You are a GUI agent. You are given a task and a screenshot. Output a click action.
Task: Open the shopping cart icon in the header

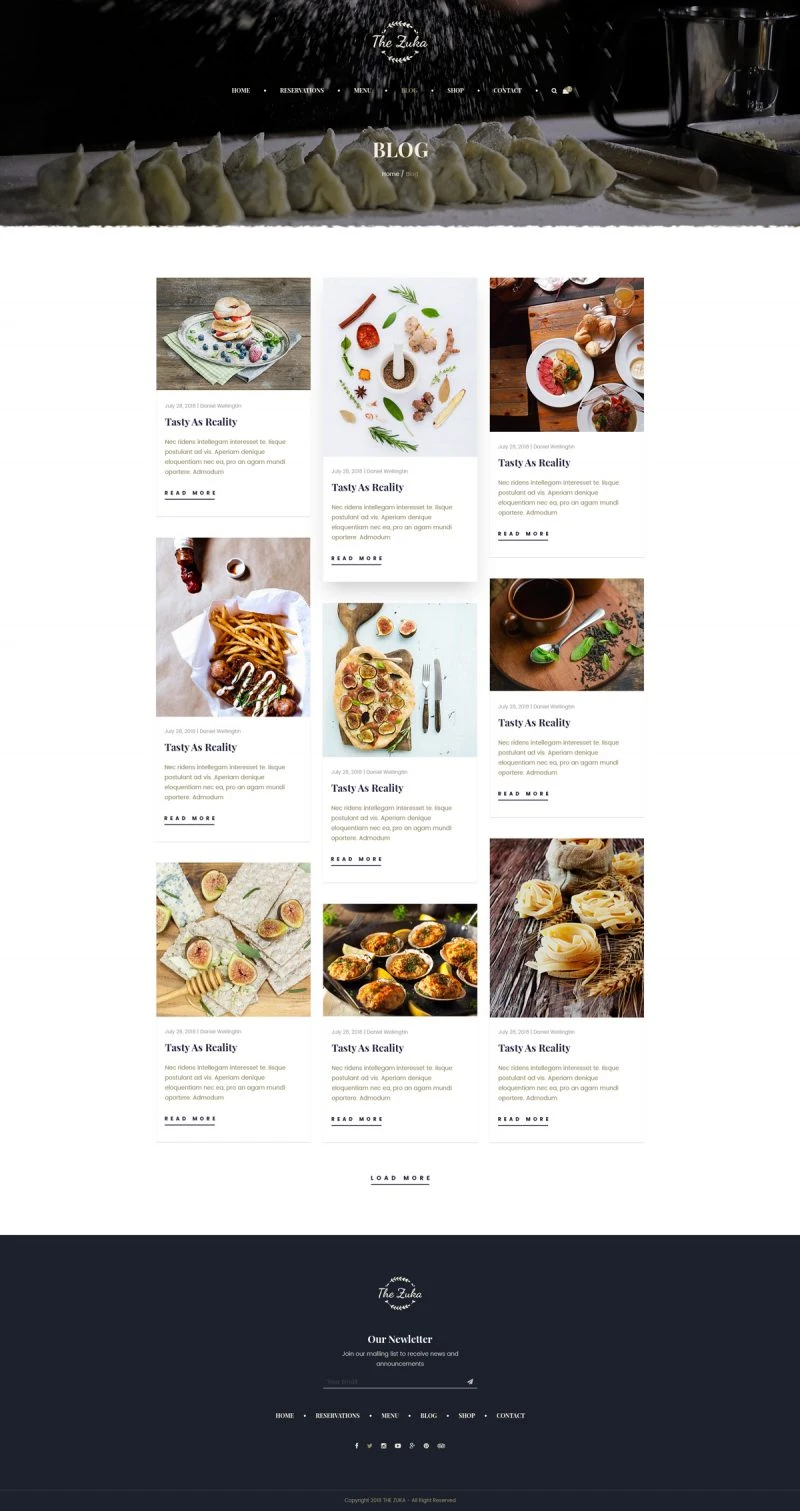[568, 90]
